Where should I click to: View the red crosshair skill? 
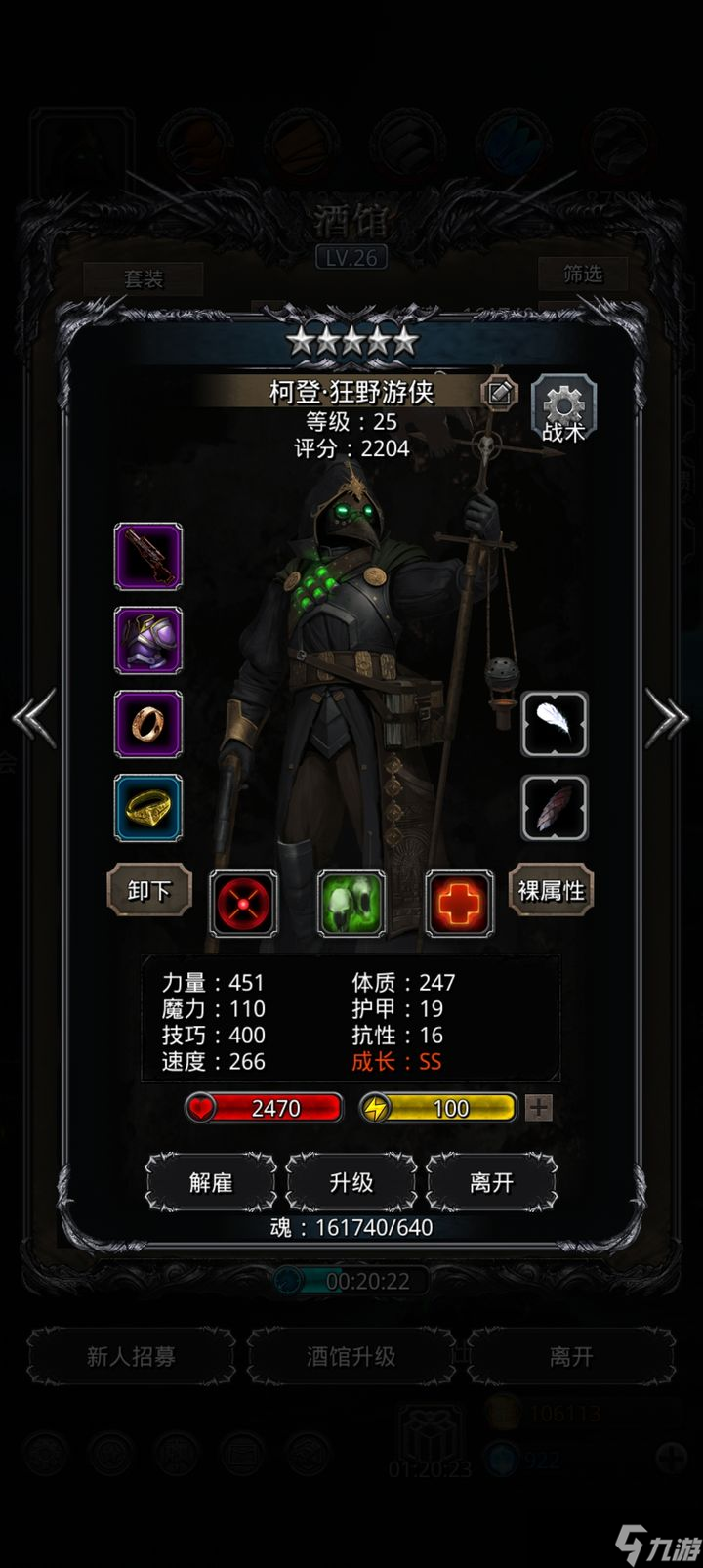coord(244,904)
